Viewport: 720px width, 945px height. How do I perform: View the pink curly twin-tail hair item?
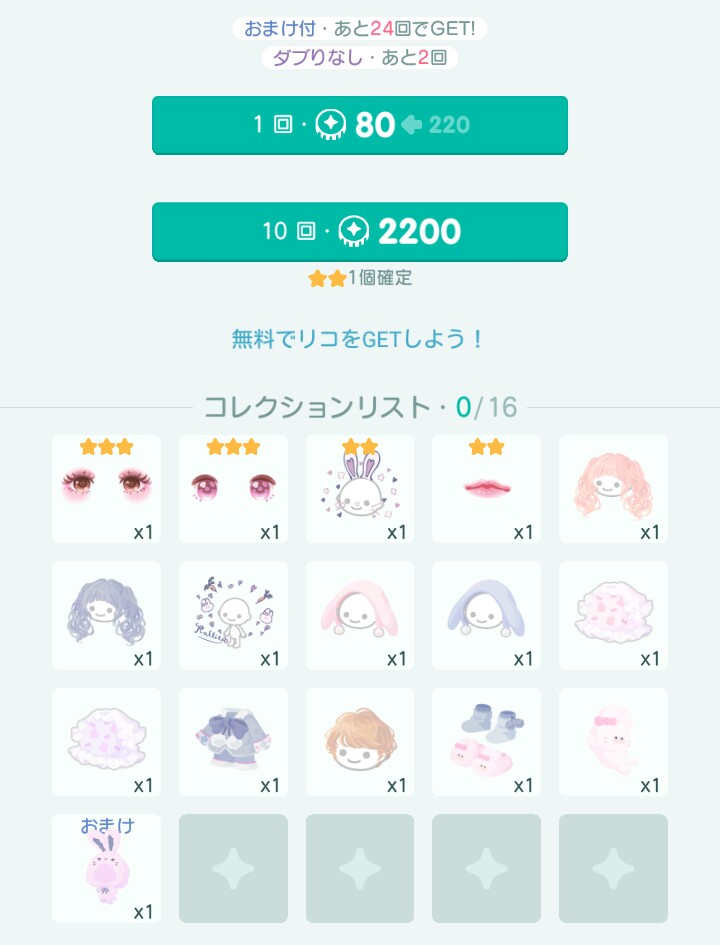[x=613, y=489]
